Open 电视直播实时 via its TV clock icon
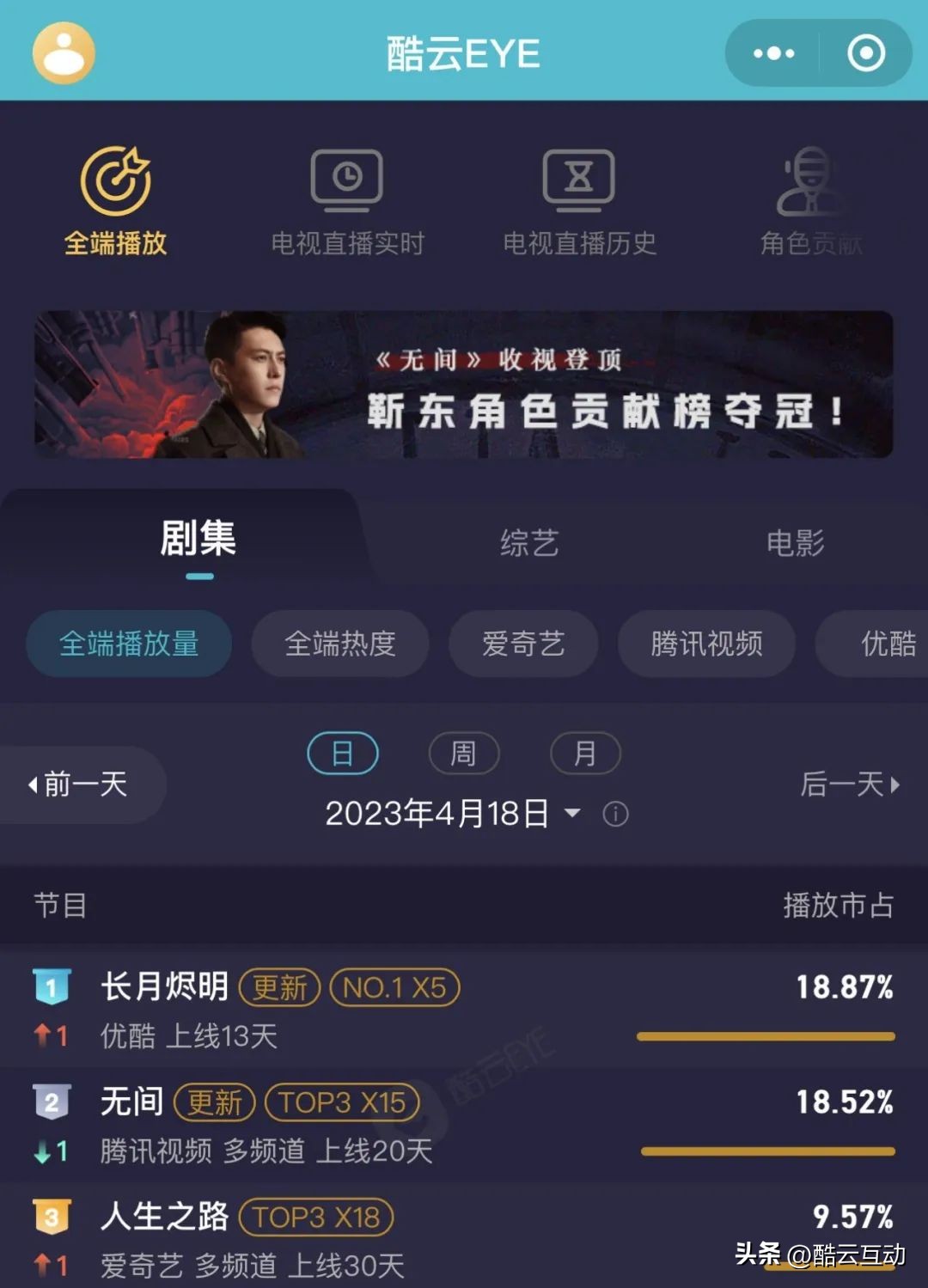 coord(346,180)
